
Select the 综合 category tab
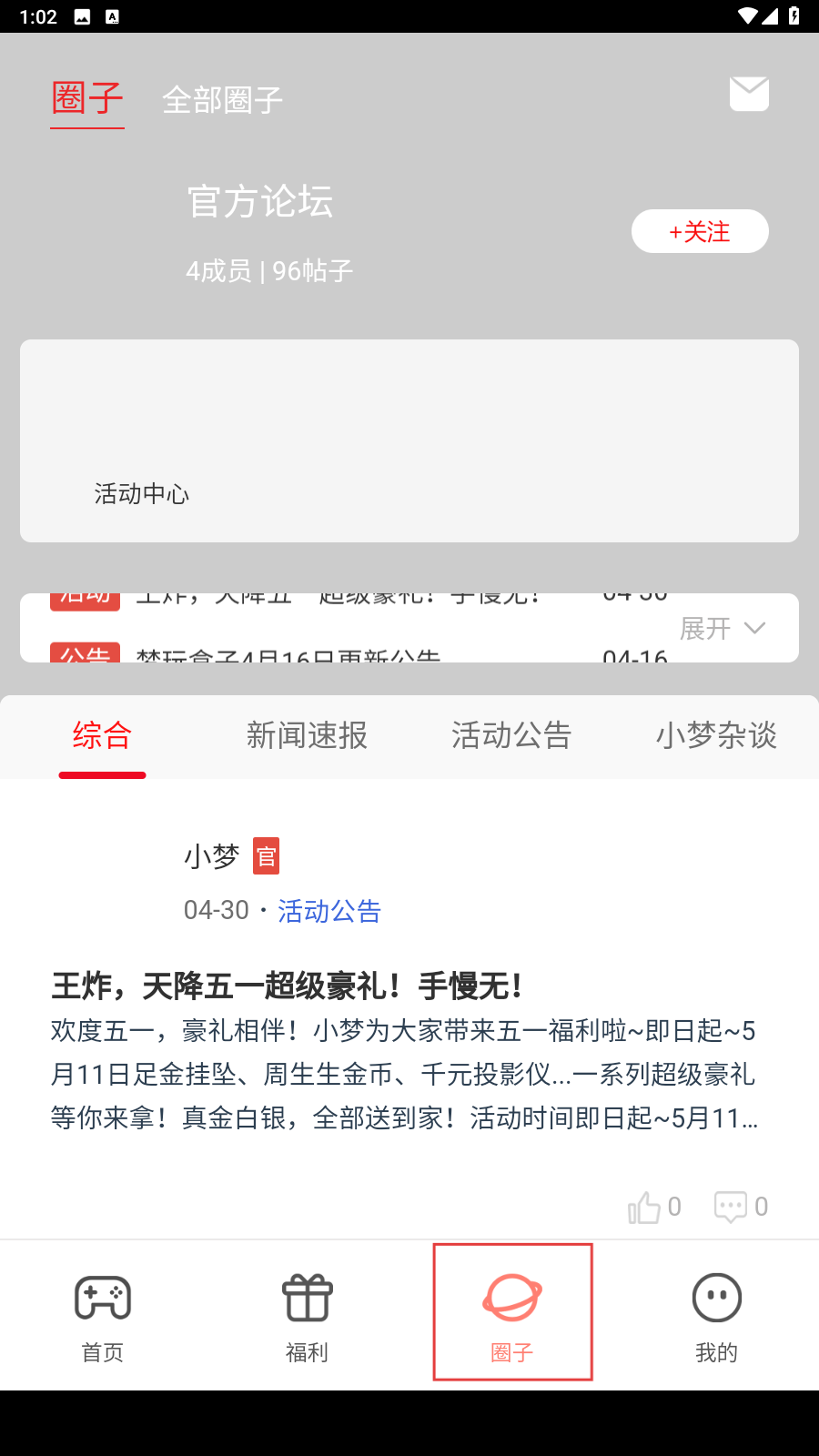click(102, 735)
